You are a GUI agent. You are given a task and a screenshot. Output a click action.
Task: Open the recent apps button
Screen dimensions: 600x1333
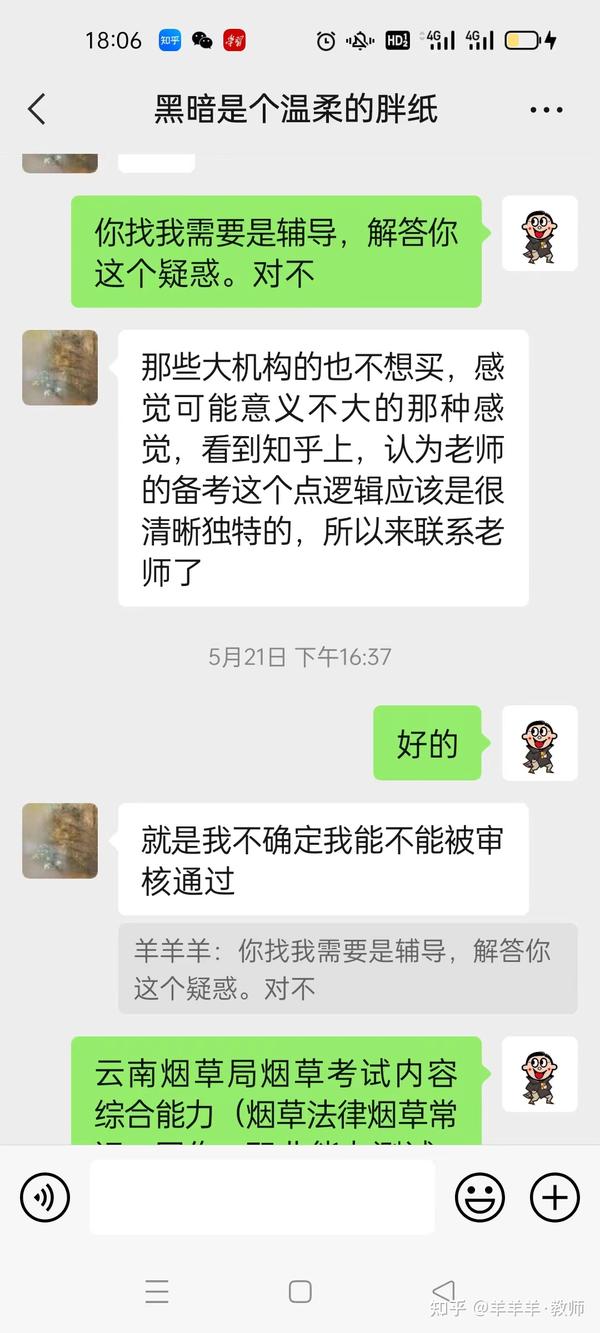[x=157, y=1291]
